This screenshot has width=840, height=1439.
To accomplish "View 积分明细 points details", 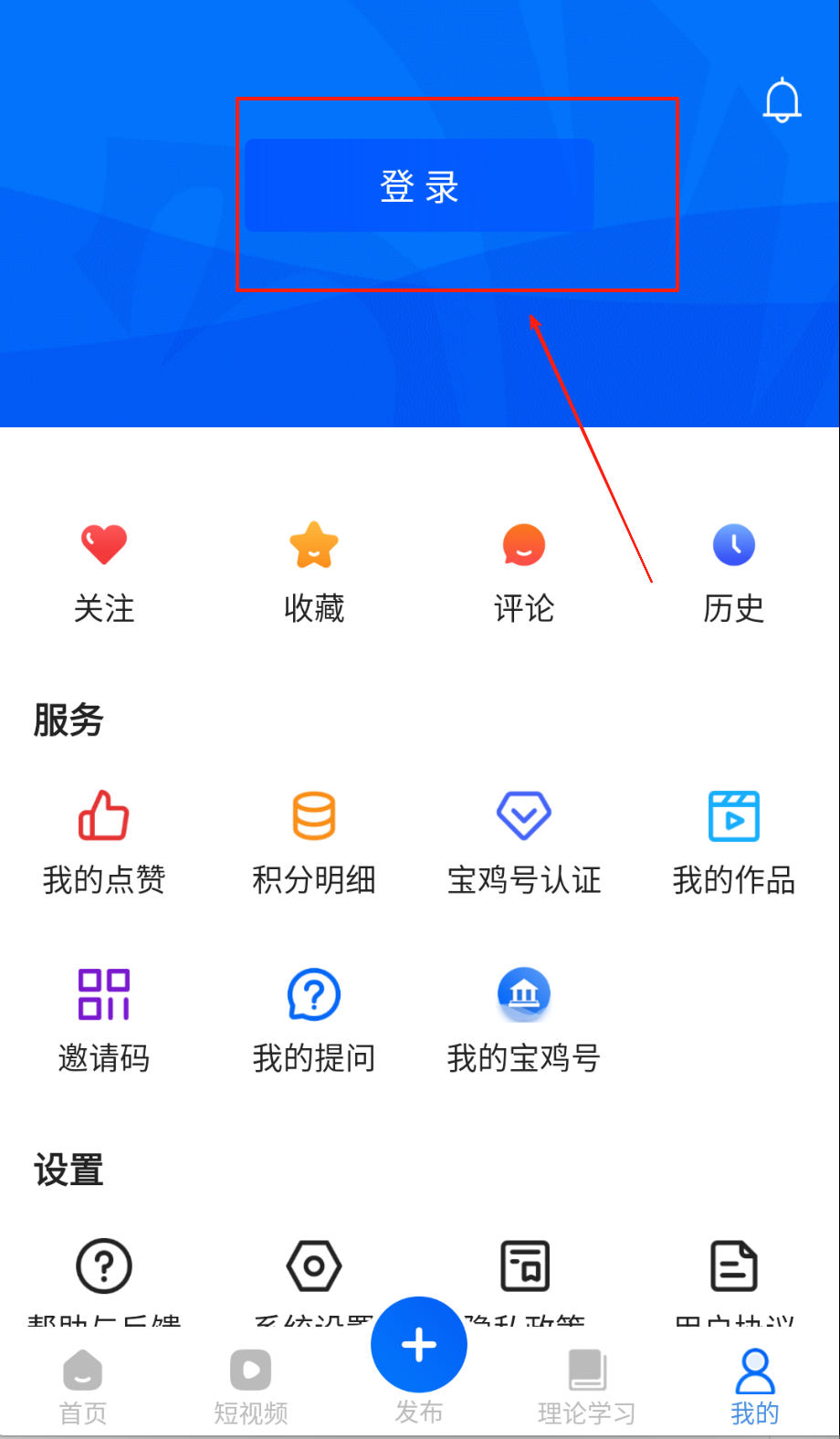I will [313, 842].
